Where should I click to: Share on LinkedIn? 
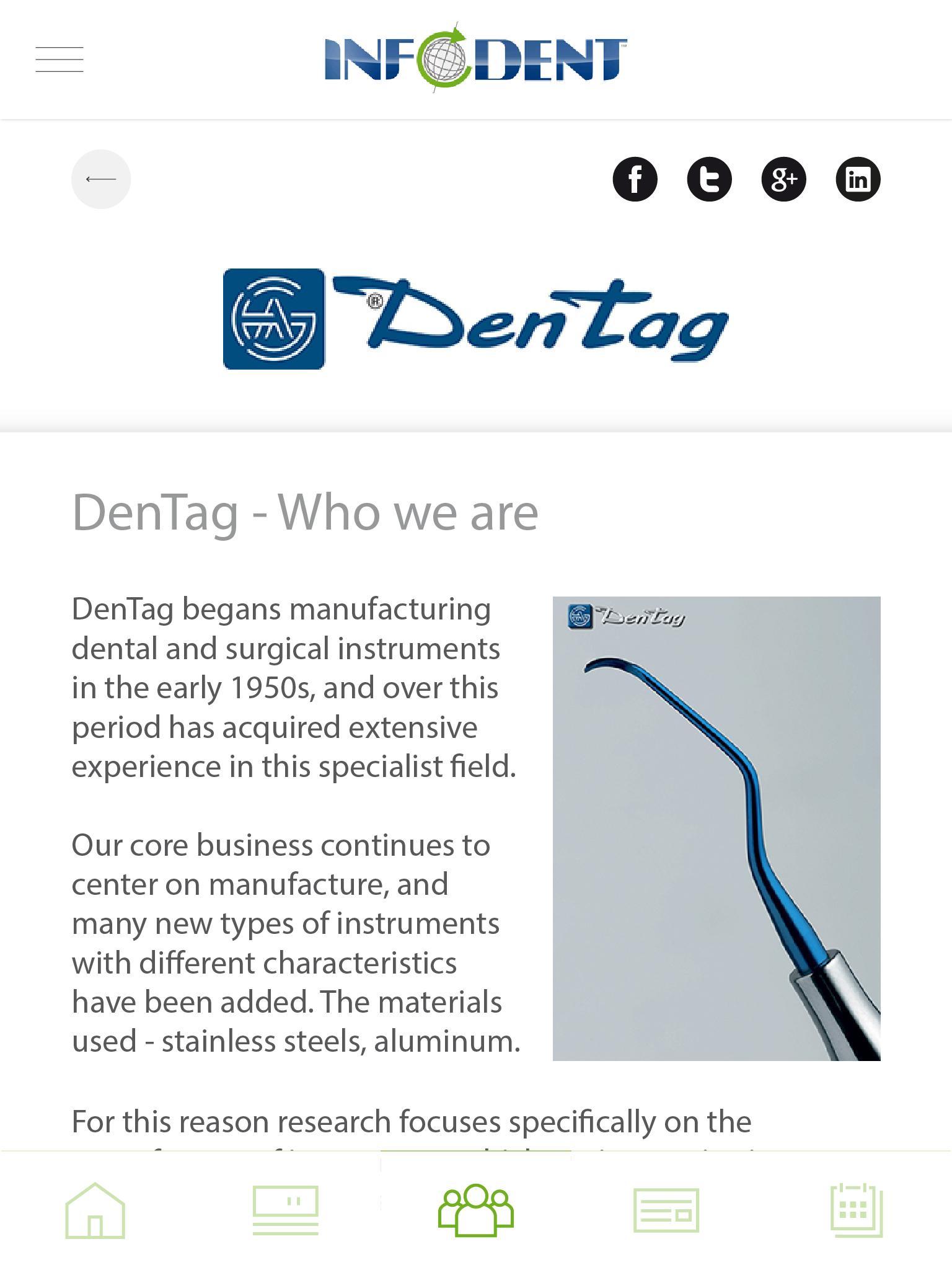coord(858,179)
